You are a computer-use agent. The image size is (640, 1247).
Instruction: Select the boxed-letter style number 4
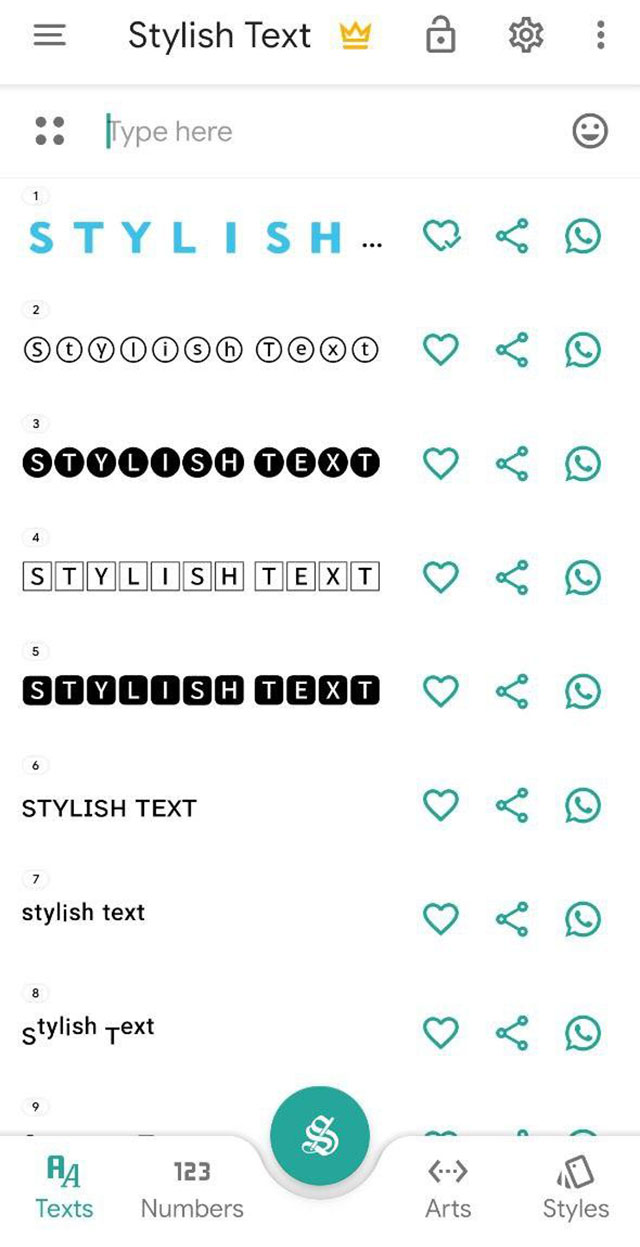[200, 577]
